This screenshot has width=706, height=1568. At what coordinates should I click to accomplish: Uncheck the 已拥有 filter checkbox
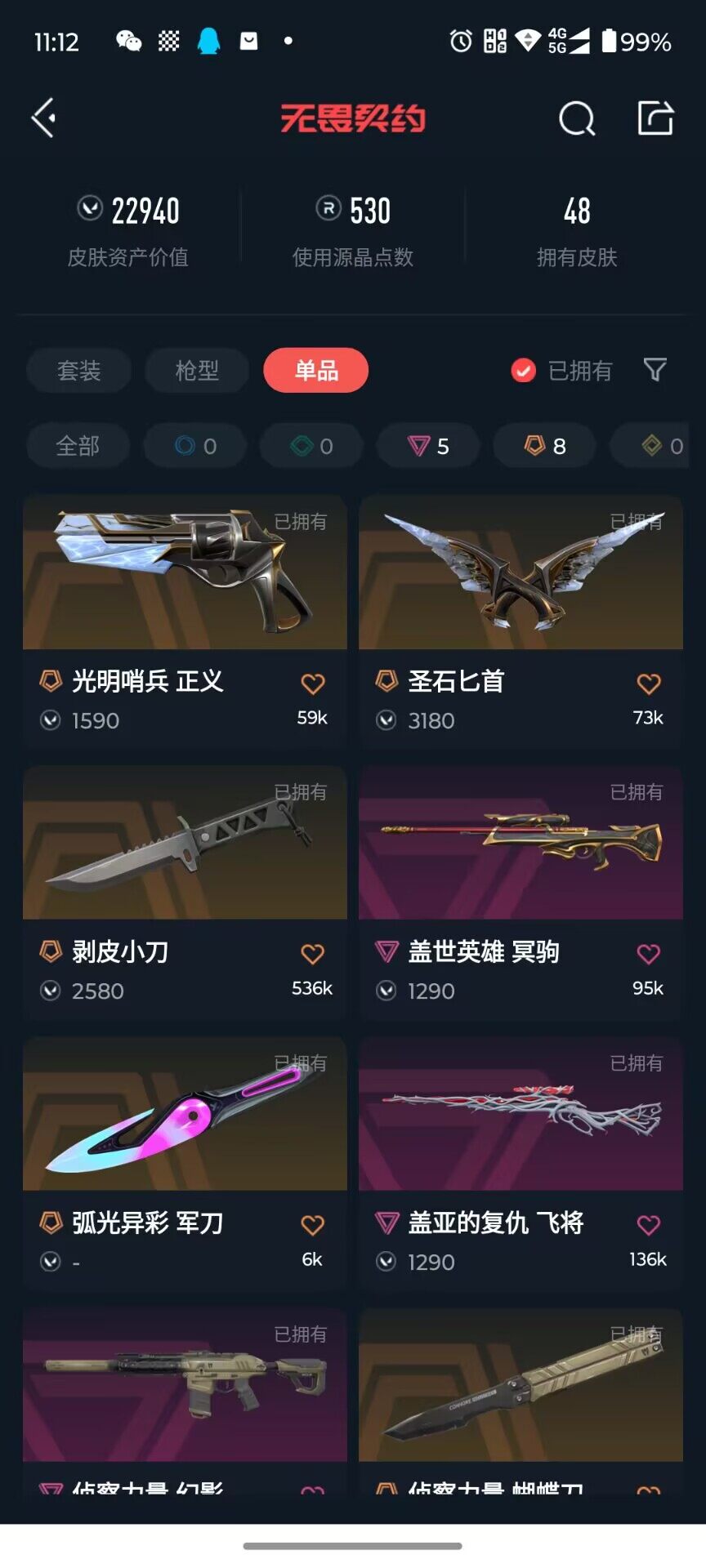tap(524, 371)
